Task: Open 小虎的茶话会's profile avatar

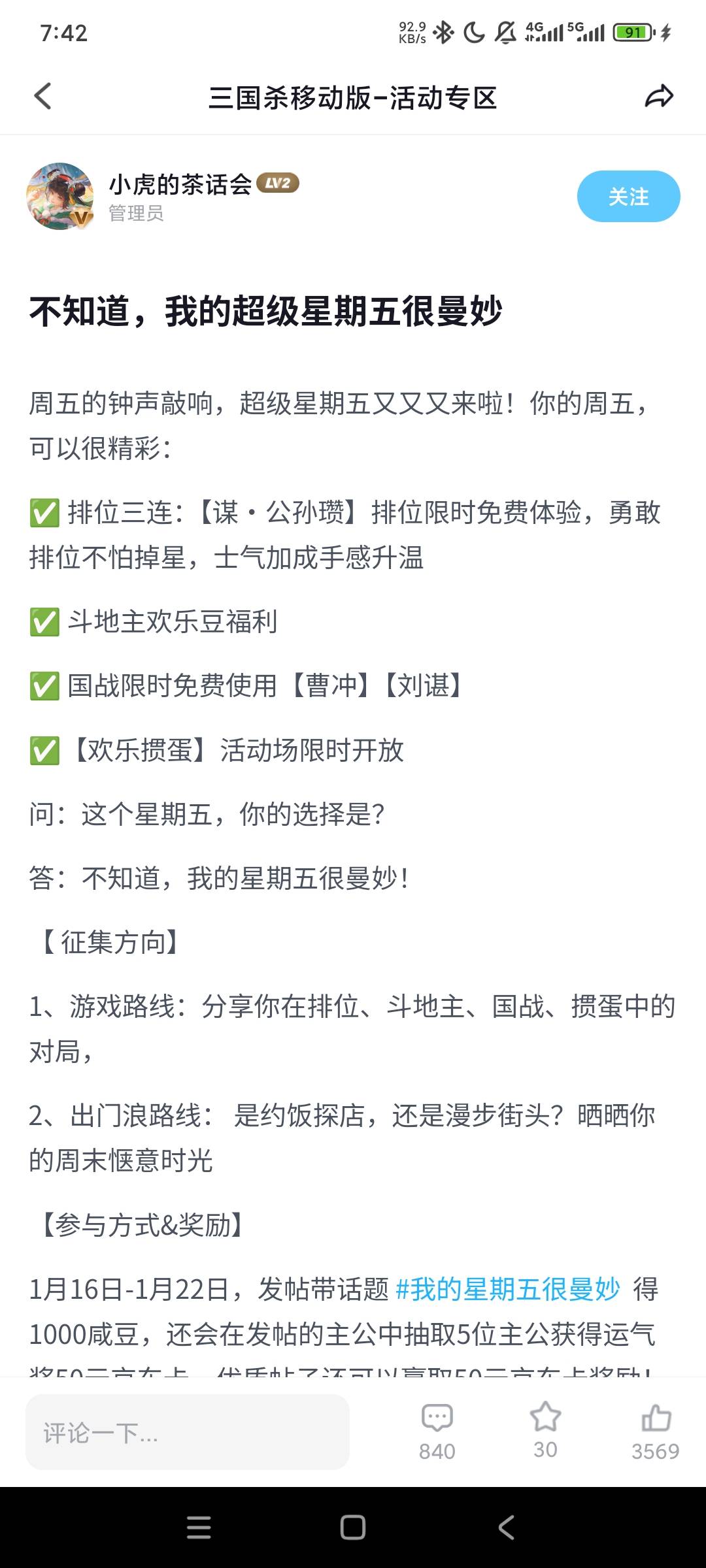Action: (60, 196)
